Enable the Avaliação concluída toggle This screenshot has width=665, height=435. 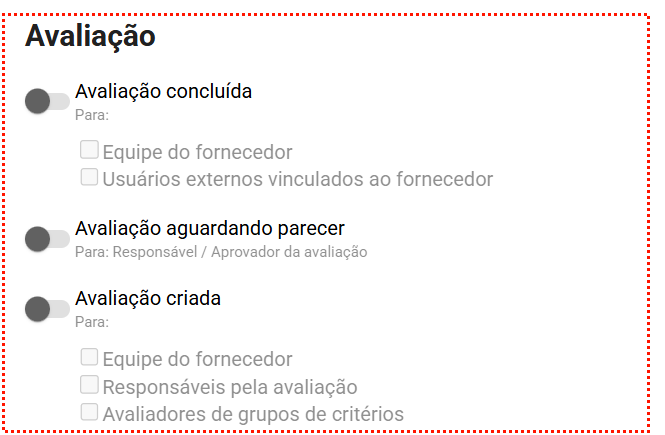(46, 101)
